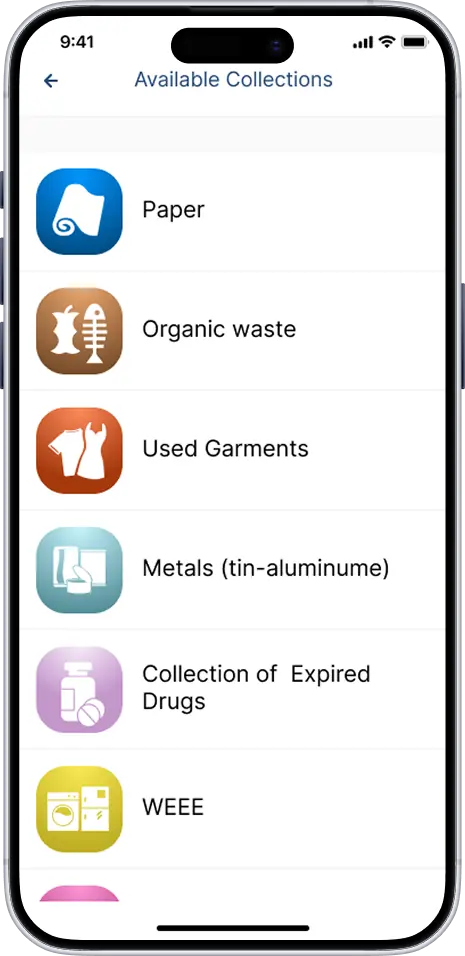
Task: Choose Metals (tin-aluminume) collection
Action: 232,570
